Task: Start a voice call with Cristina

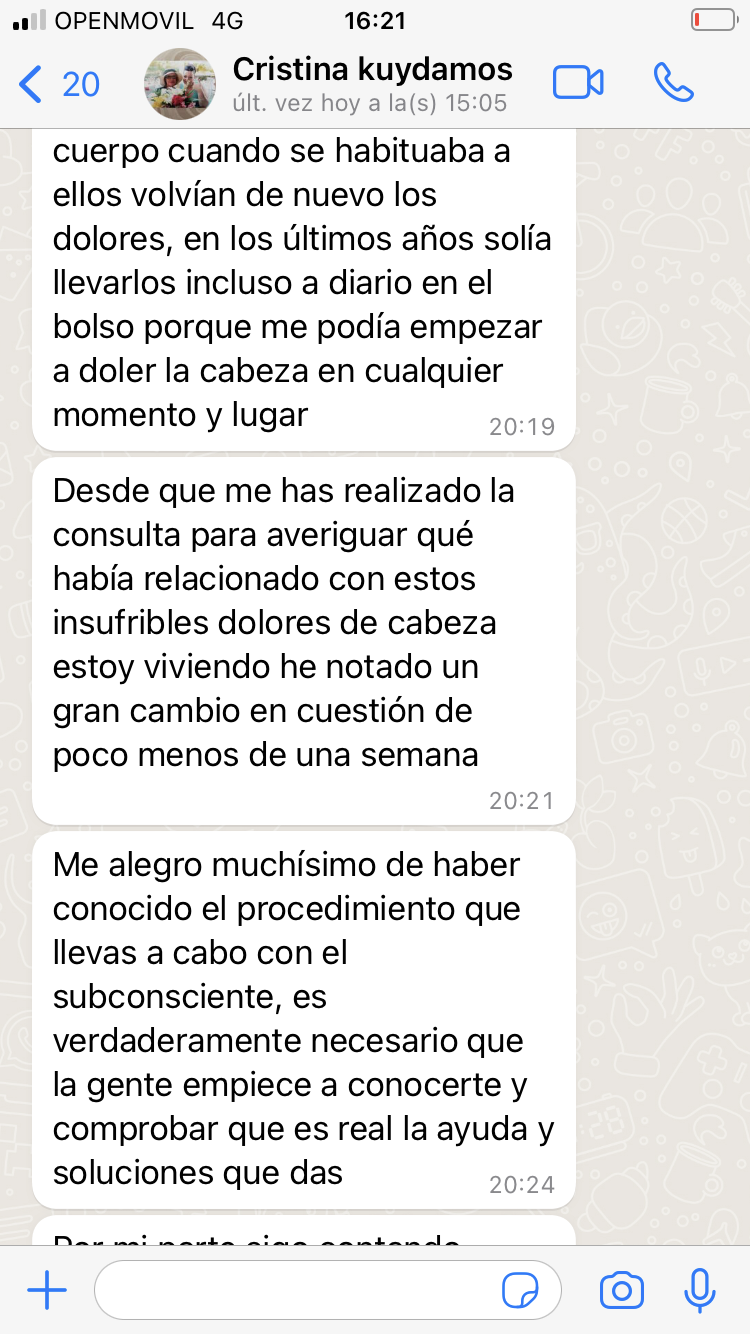Action: pos(674,83)
